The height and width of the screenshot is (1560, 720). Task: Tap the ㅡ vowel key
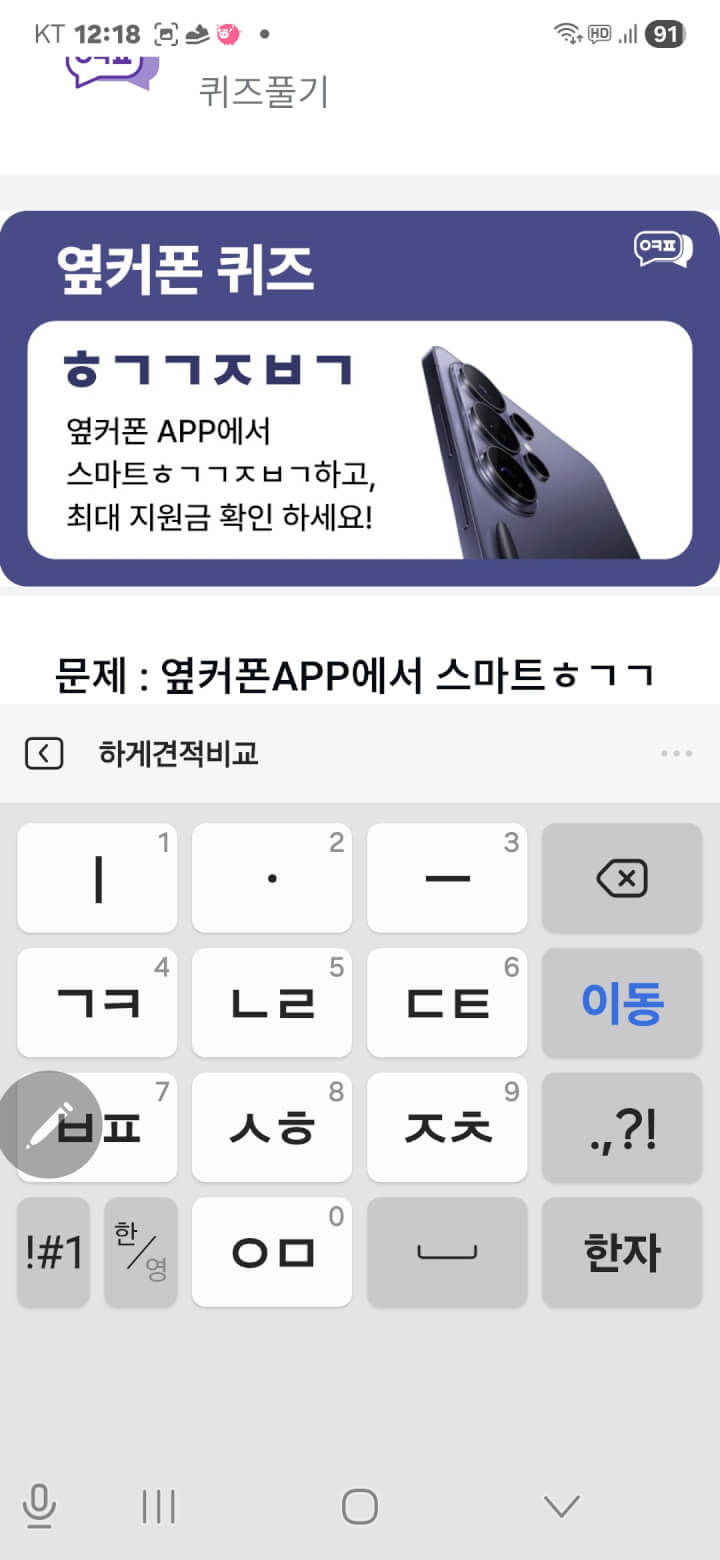click(447, 879)
